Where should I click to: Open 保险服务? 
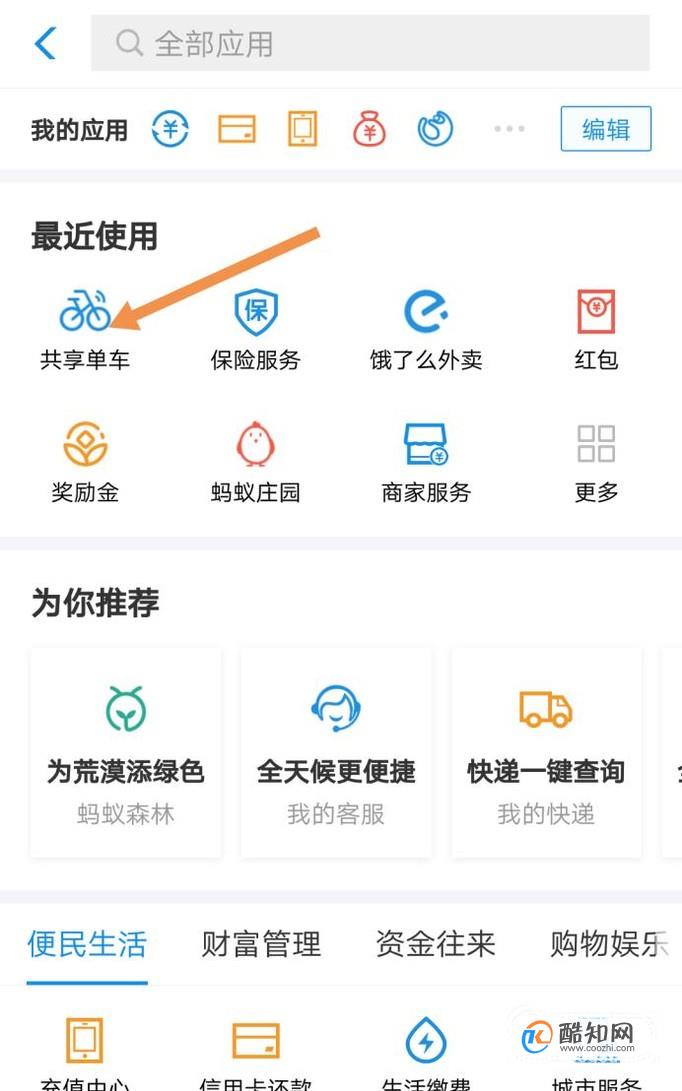(x=255, y=330)
